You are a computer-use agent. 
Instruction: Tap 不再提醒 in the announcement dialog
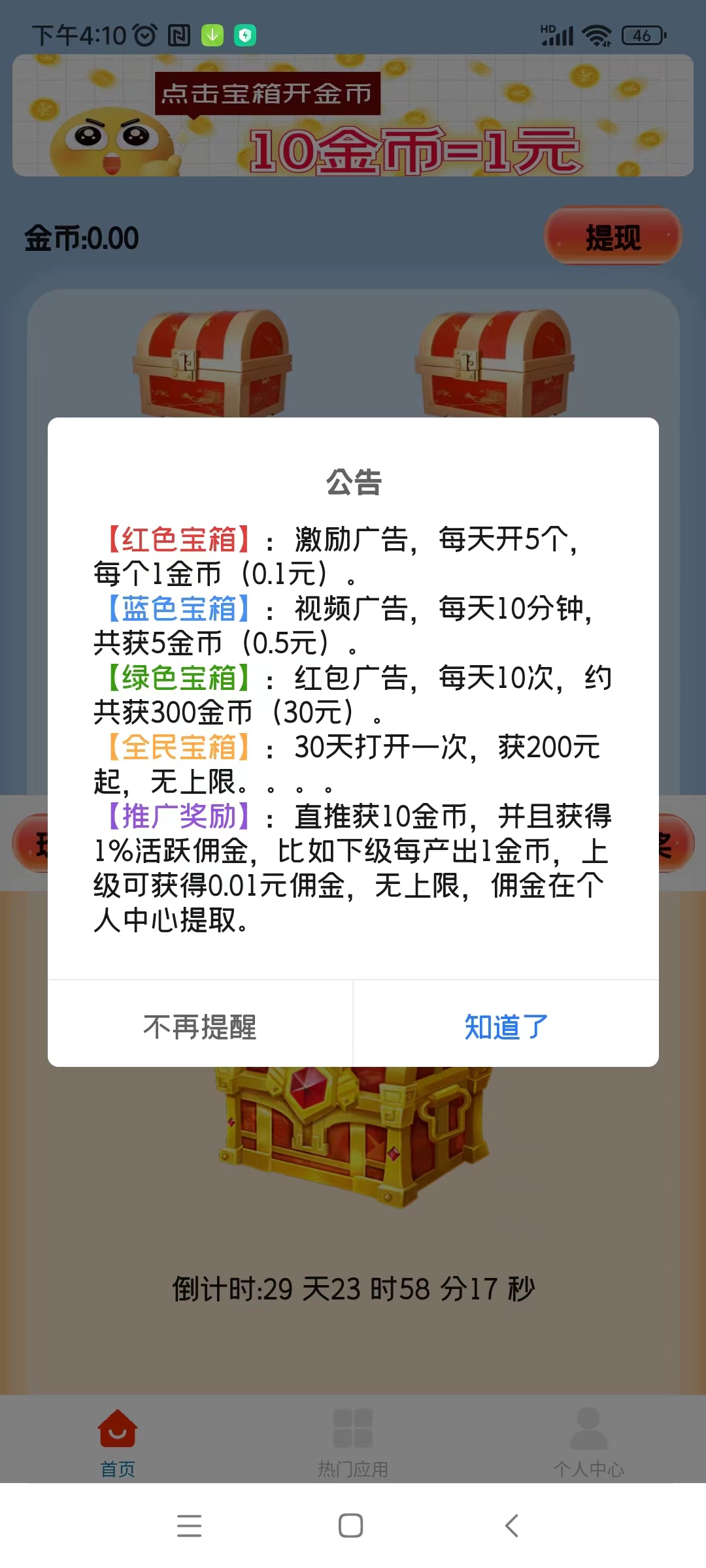tap(200, 1026)
